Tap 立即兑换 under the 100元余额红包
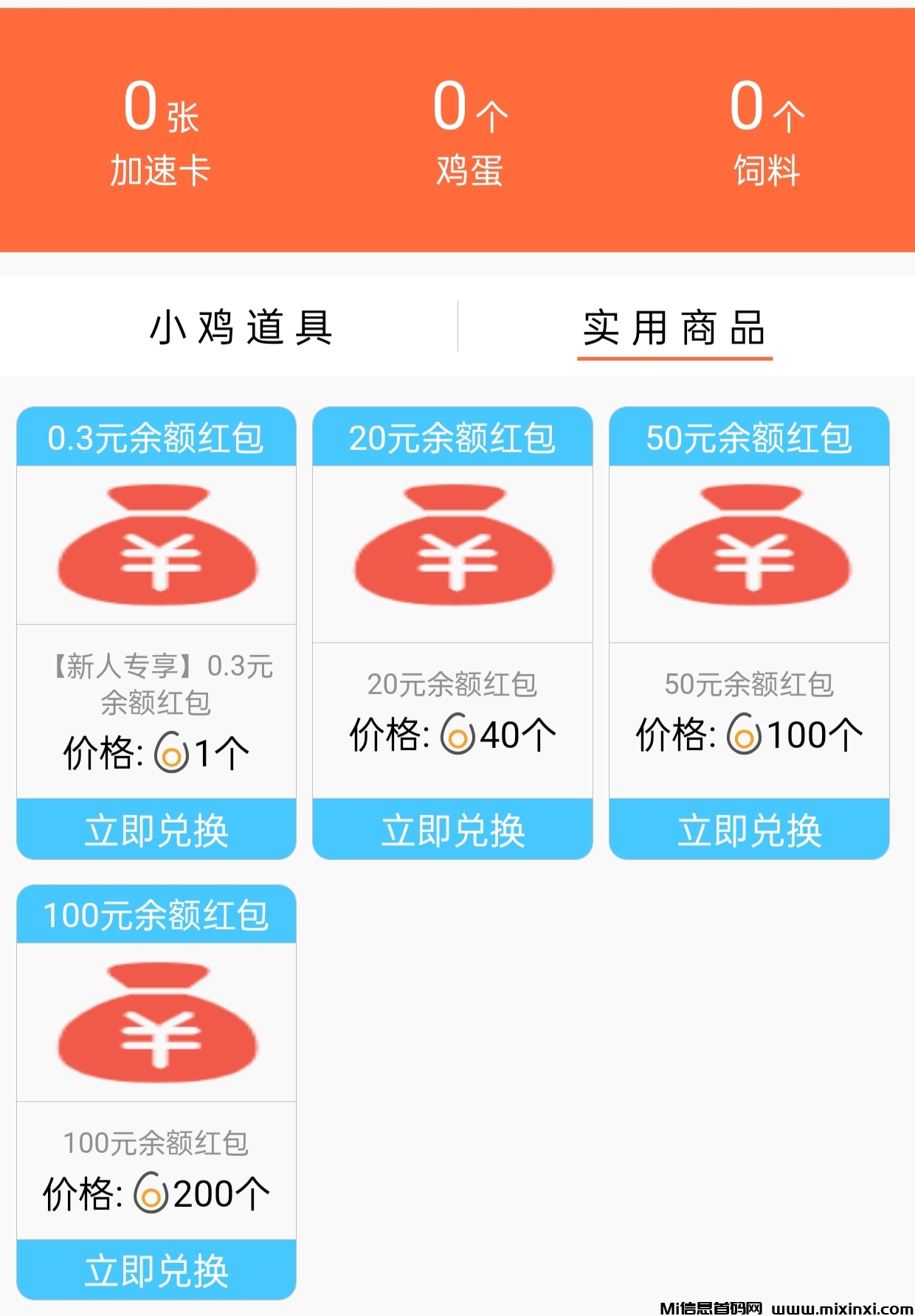 [156, 1270]
